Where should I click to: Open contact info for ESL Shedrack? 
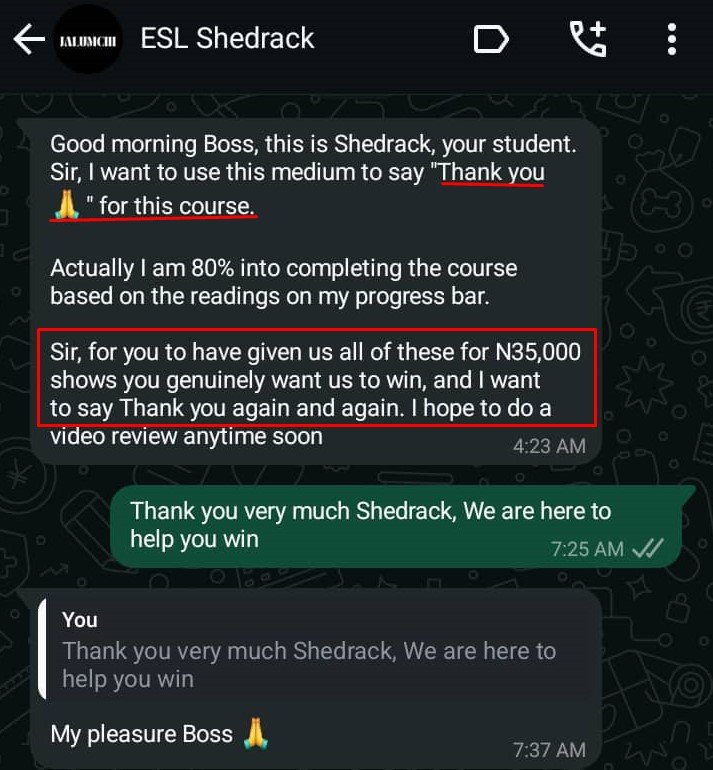[x=227, y=39]
